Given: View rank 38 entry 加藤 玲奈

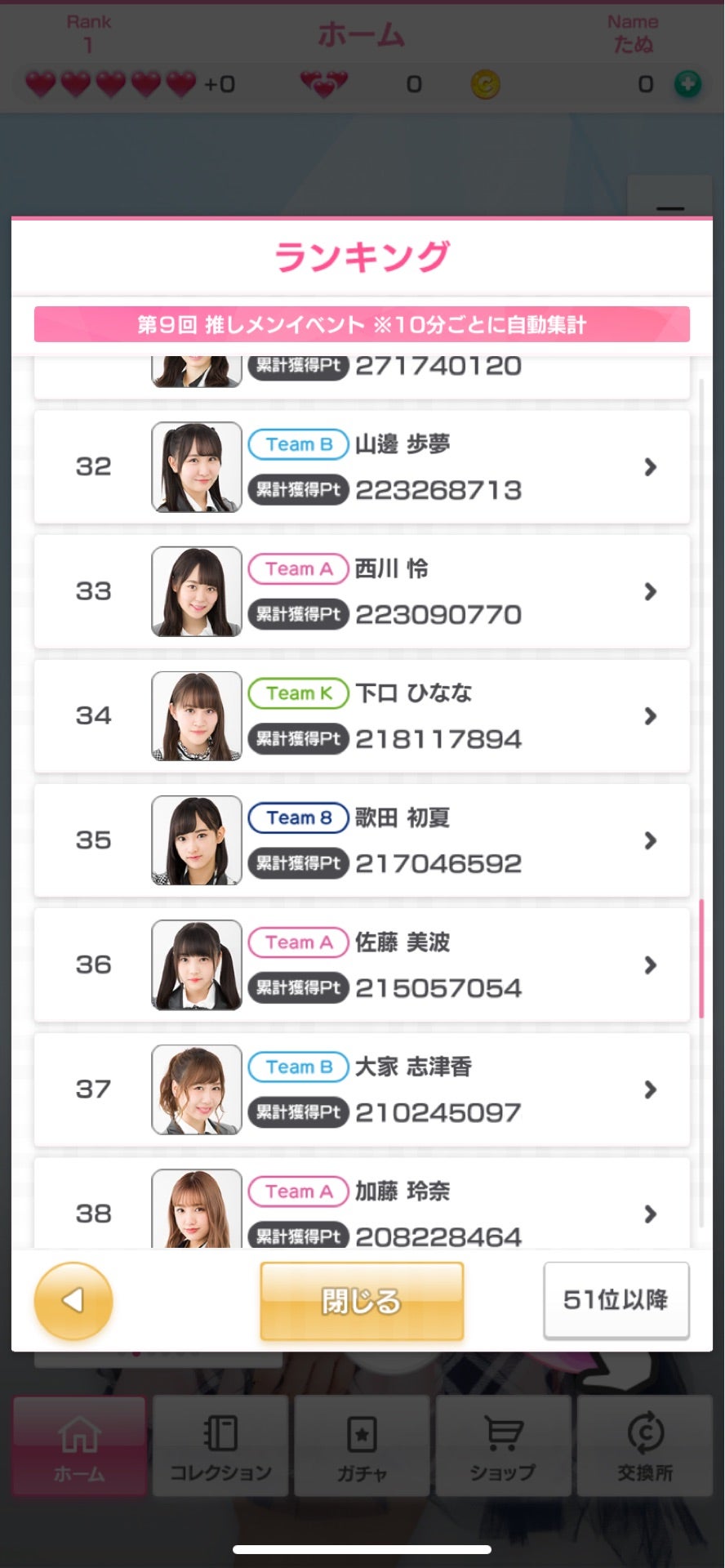Looking at the screenshot, I should coord(362,1209).
